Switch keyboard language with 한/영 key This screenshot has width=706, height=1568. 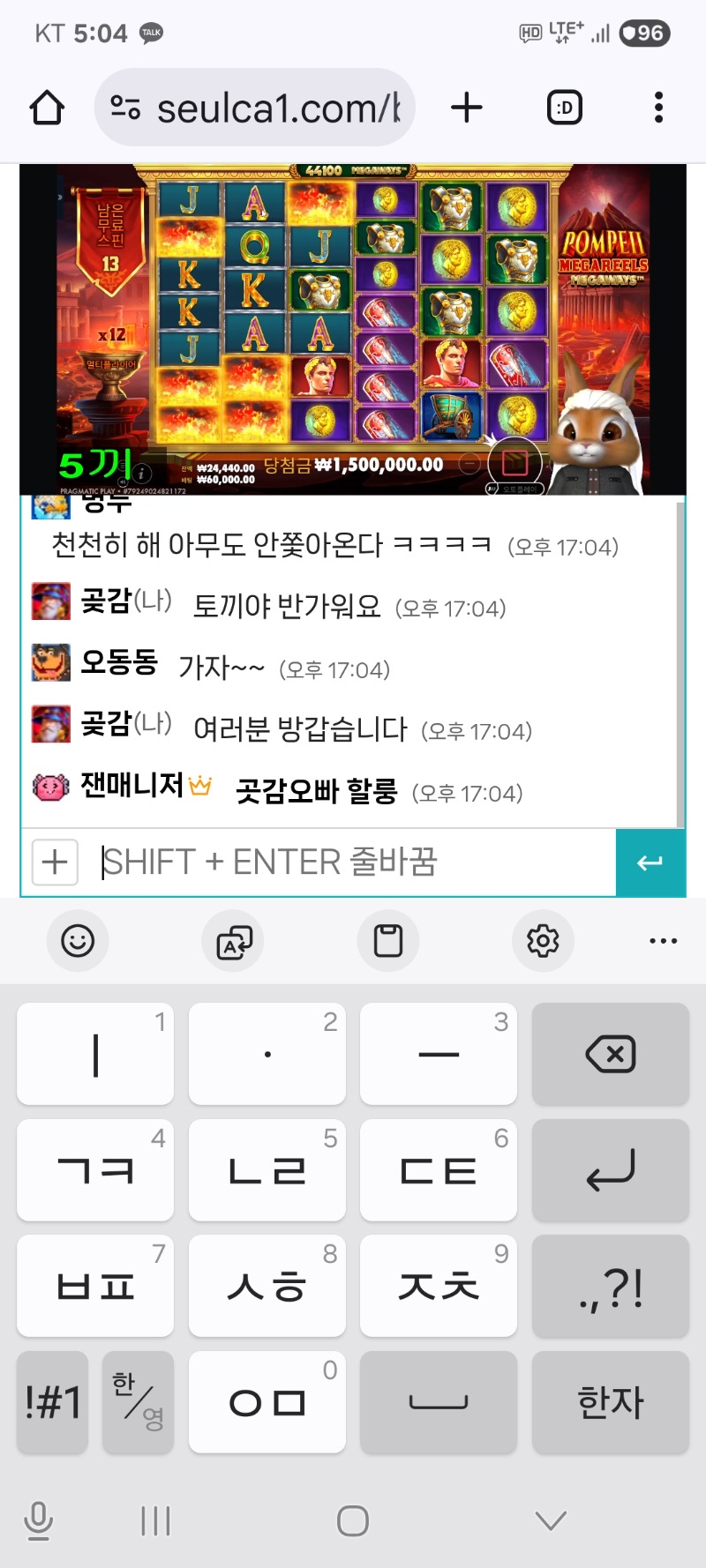point(138,1402)
